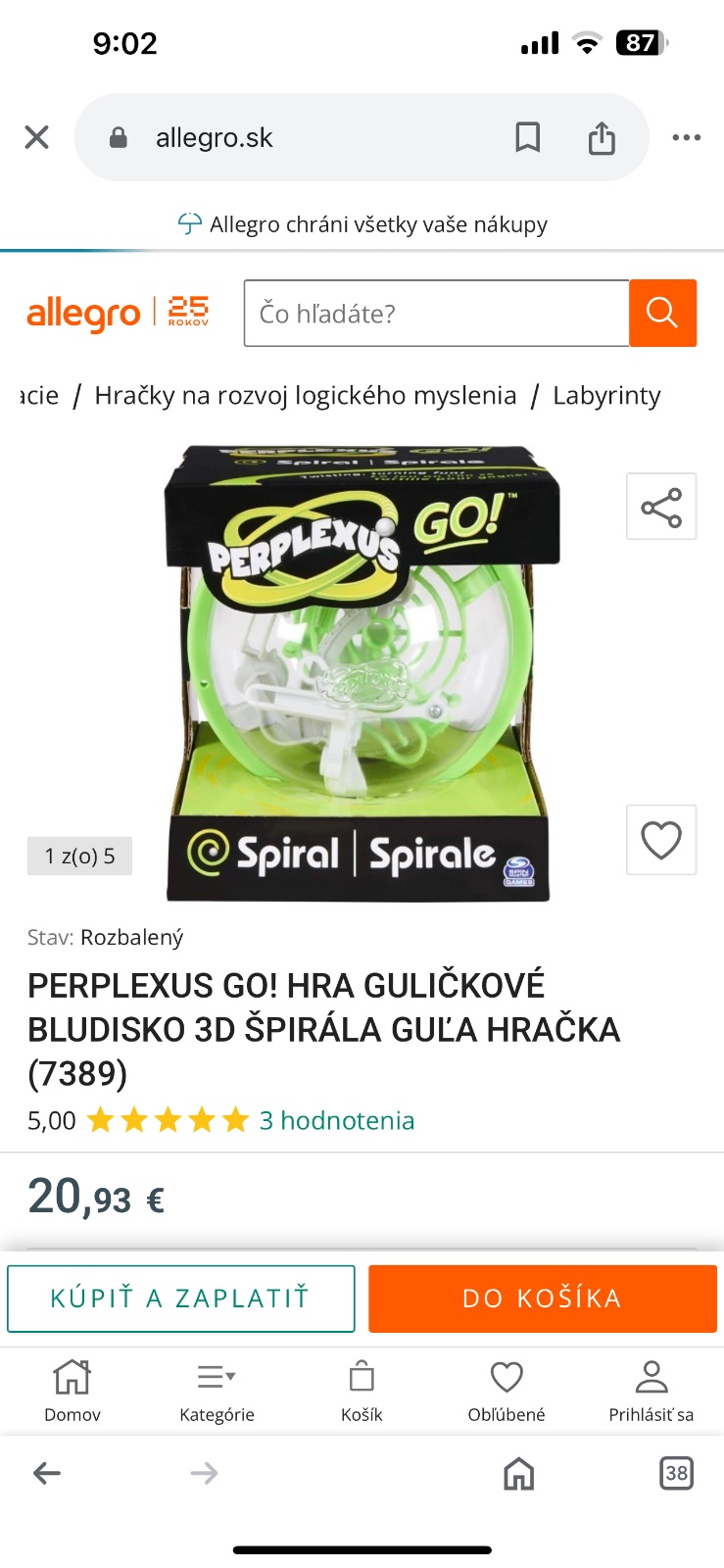Share this Perplexus product offer

point(661,507)
